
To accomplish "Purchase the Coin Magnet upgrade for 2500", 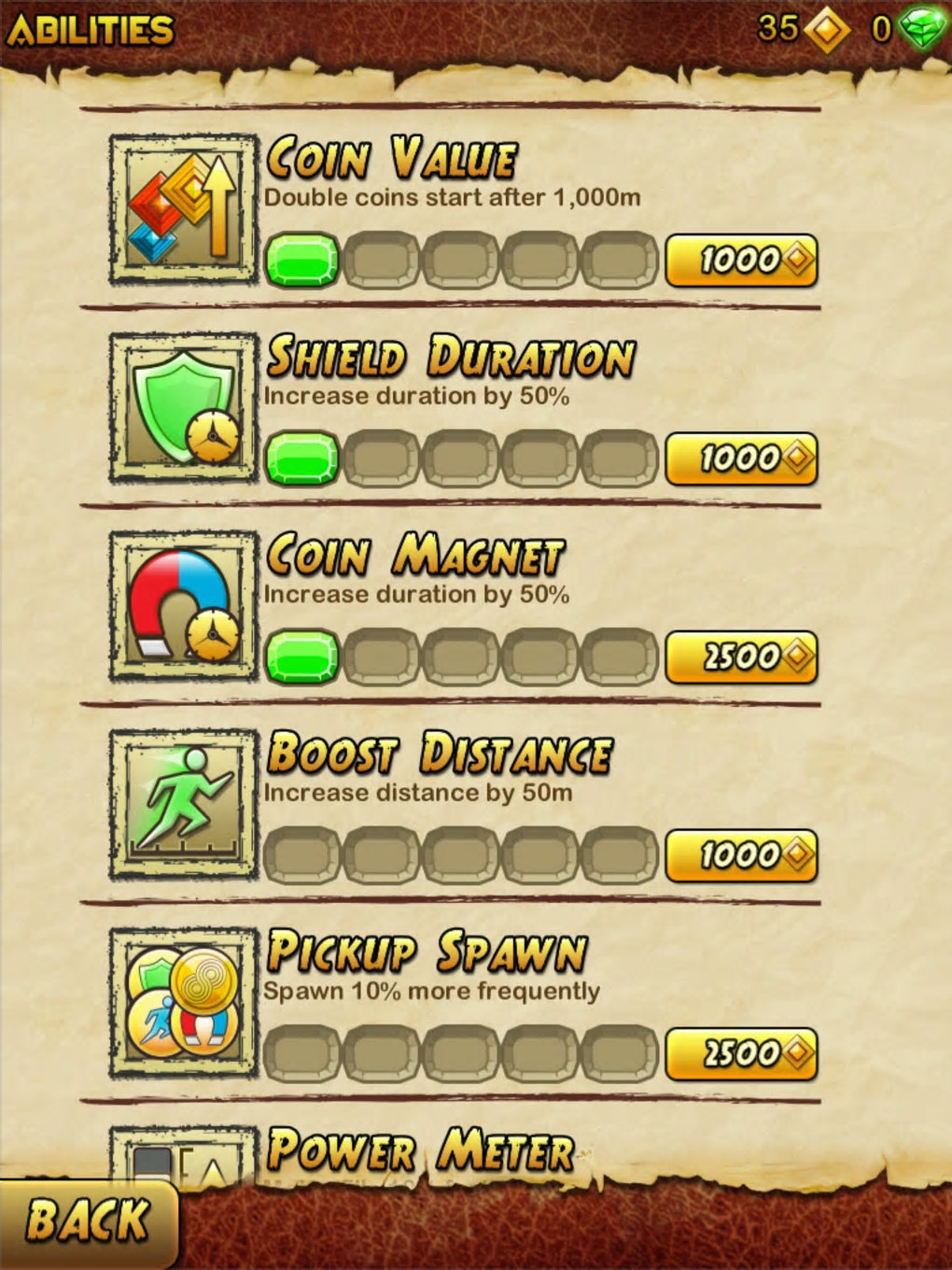I will coord(741,657).
